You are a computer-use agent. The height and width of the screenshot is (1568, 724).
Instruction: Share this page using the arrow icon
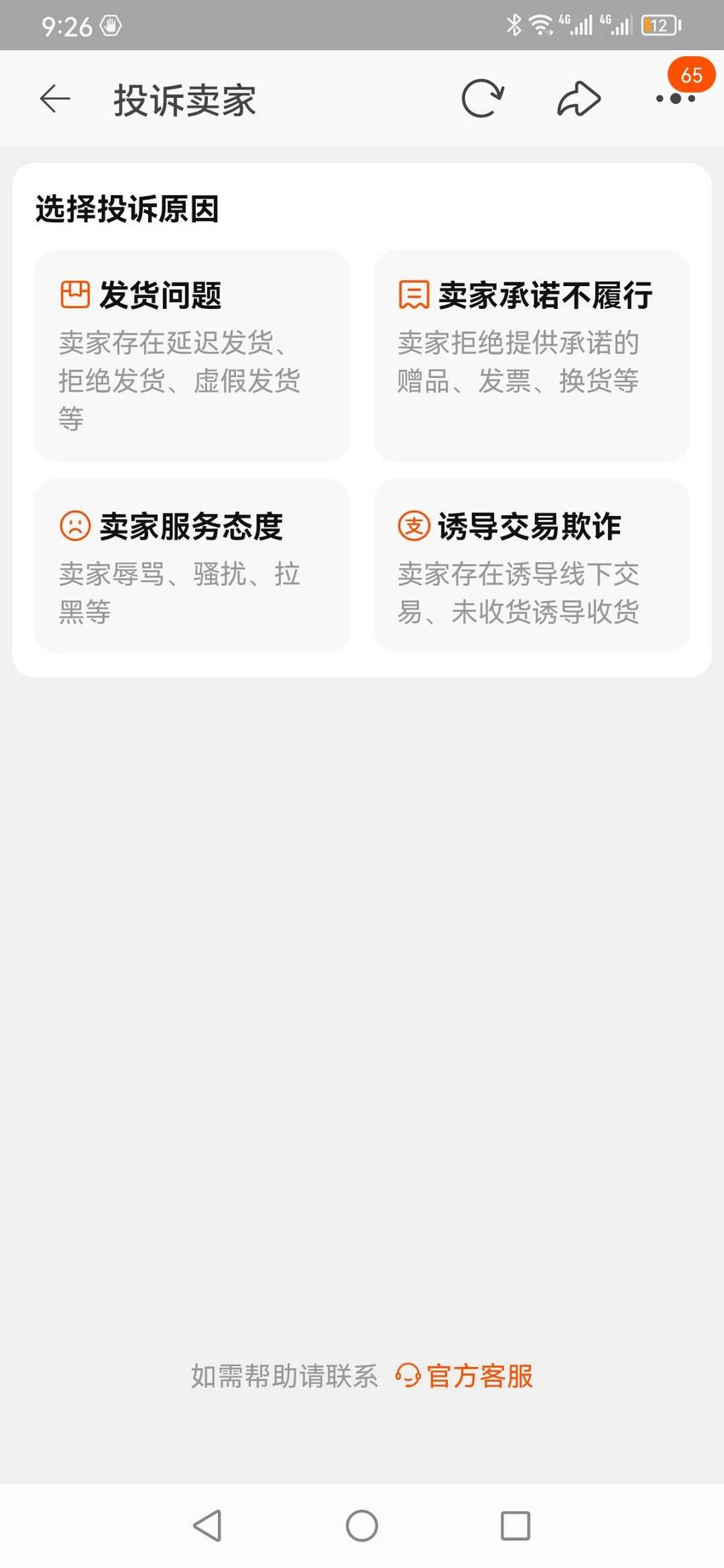point(579,99)
